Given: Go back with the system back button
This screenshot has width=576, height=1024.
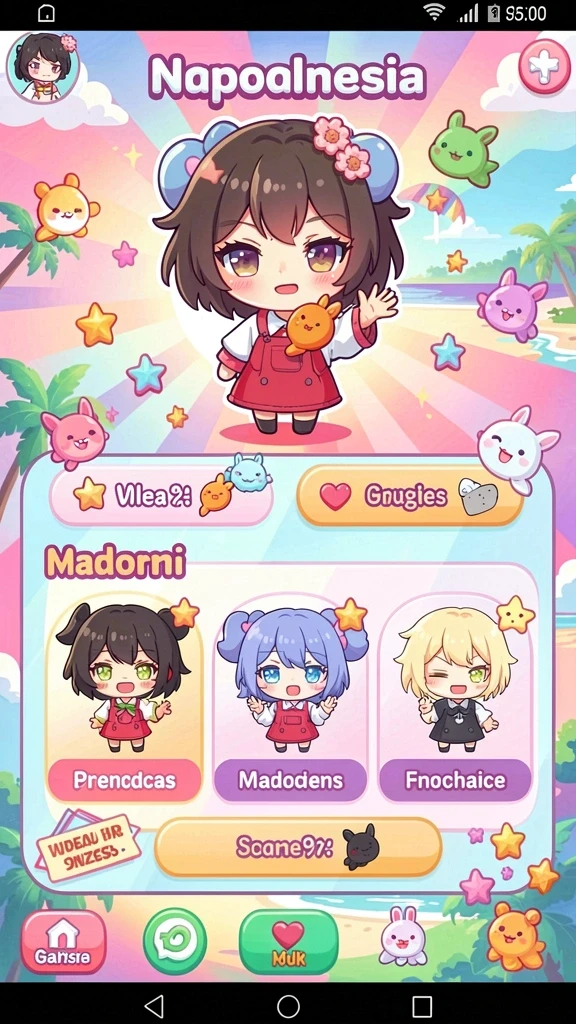Looking at the screenshot, I should pos(153,1006).
